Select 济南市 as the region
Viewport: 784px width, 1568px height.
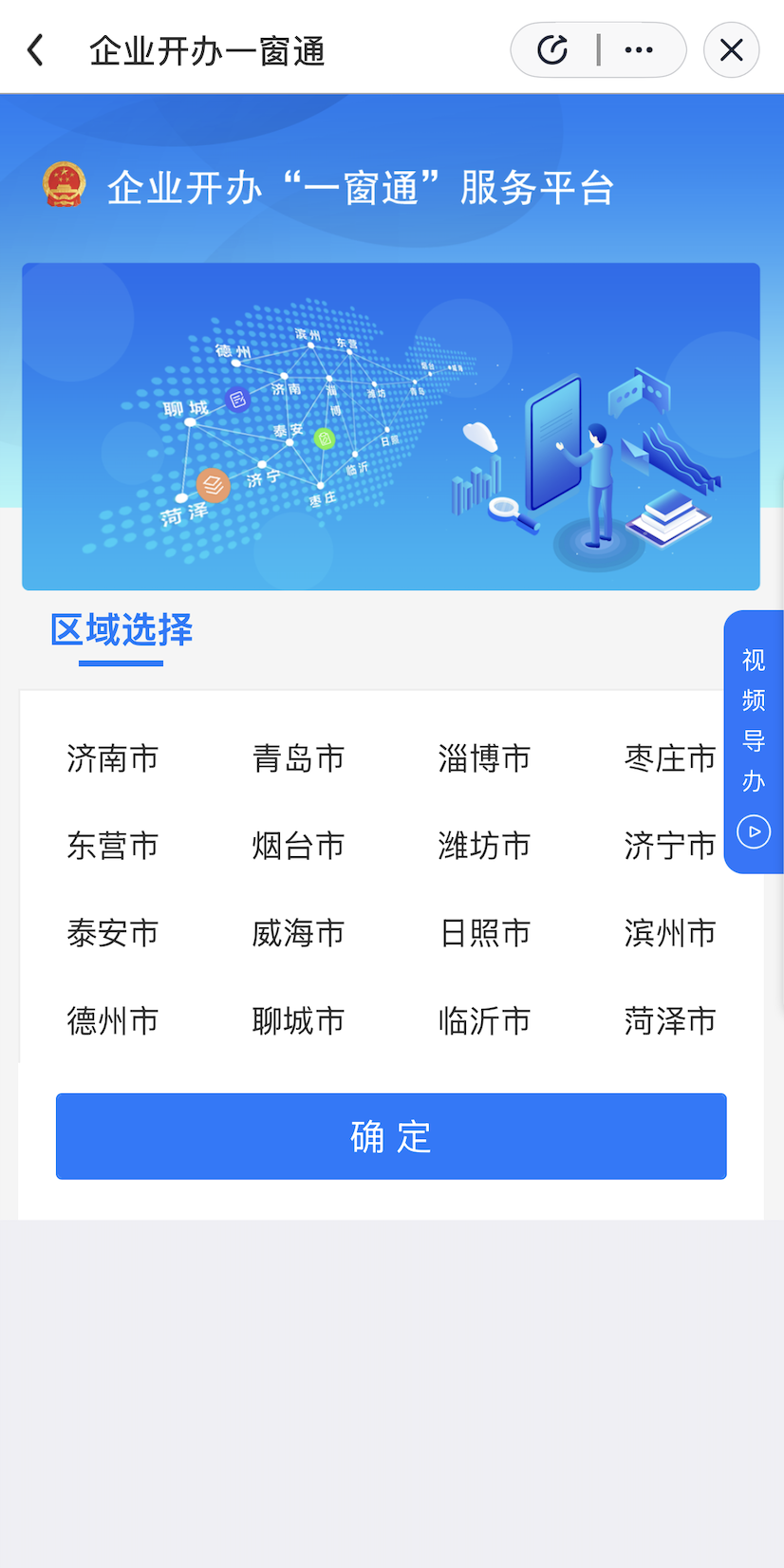click(113, 758)
